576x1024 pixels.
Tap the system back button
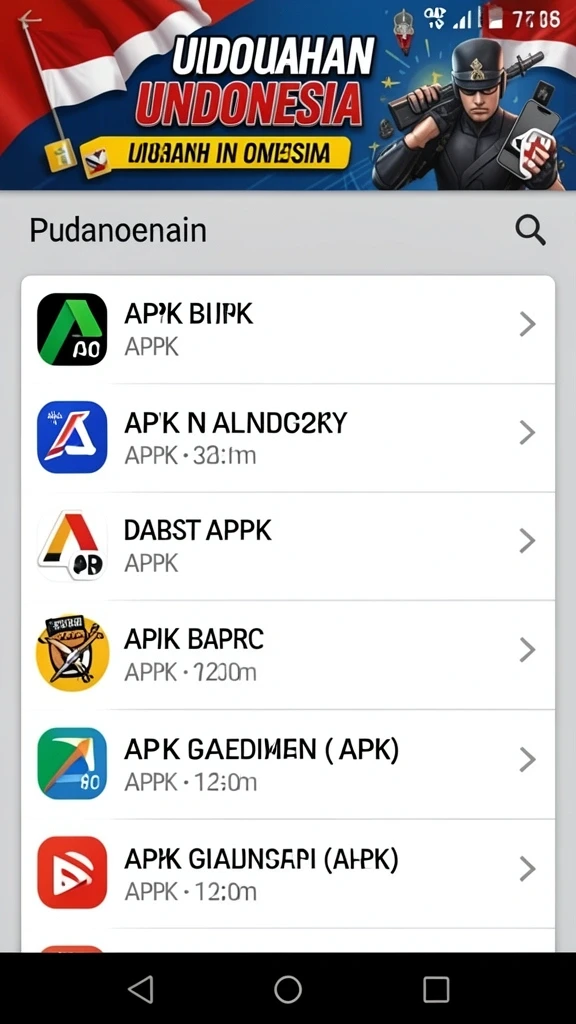click(x=140, y=989)
